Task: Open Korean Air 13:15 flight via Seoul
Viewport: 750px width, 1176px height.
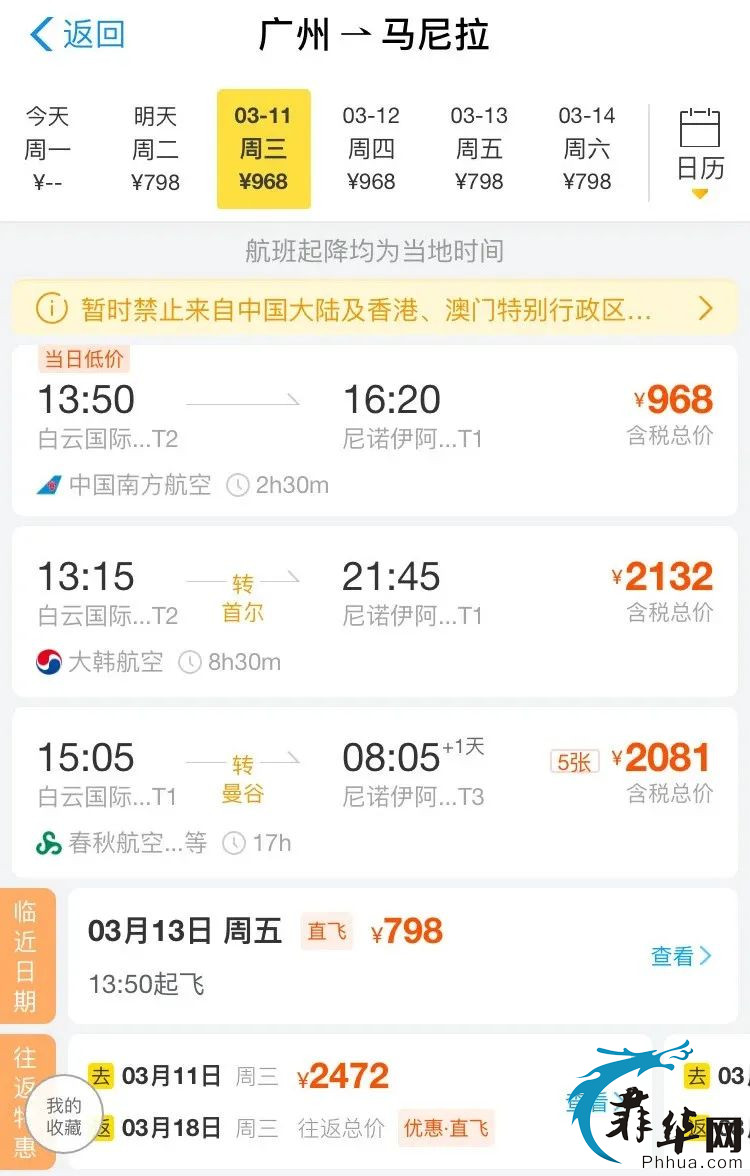Action: tap(375, 612)
